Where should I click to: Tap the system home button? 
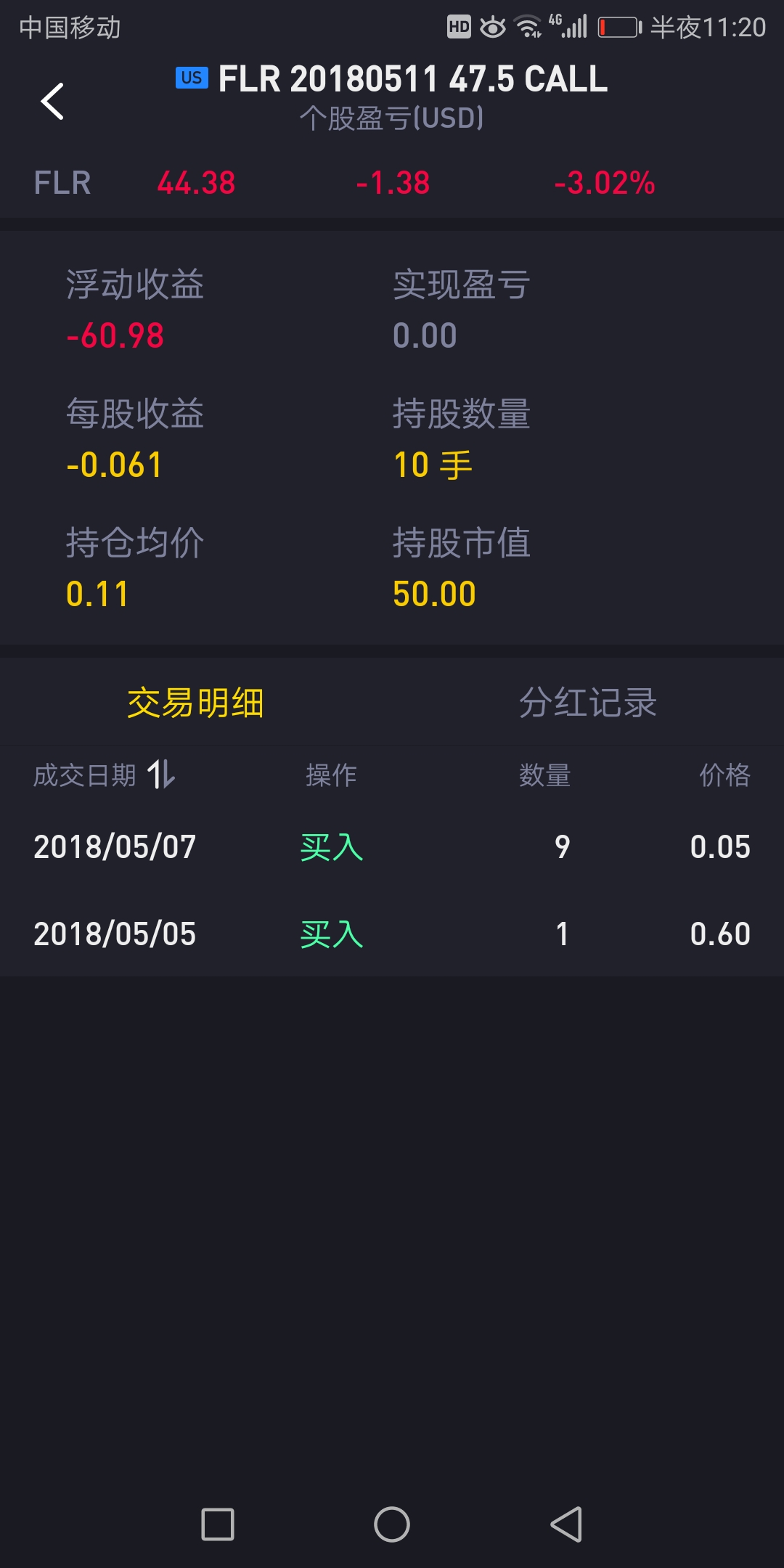point(392,1524)
